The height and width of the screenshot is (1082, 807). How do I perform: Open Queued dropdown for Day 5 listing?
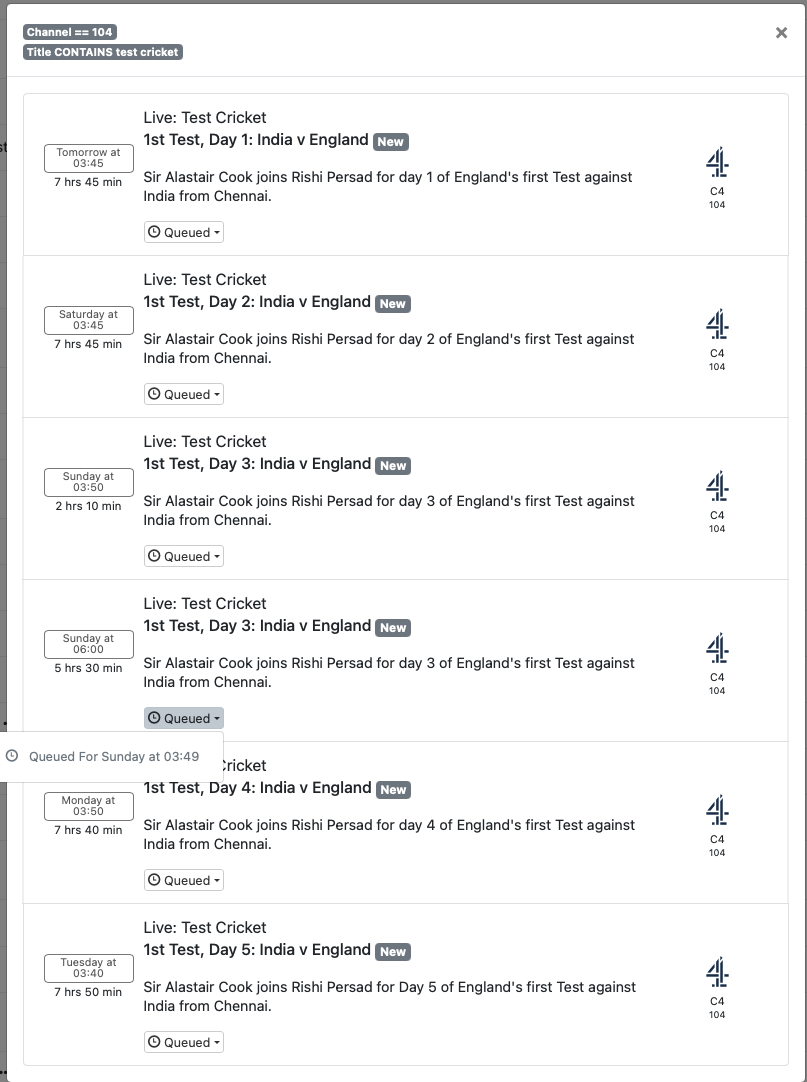point(183,1042)
